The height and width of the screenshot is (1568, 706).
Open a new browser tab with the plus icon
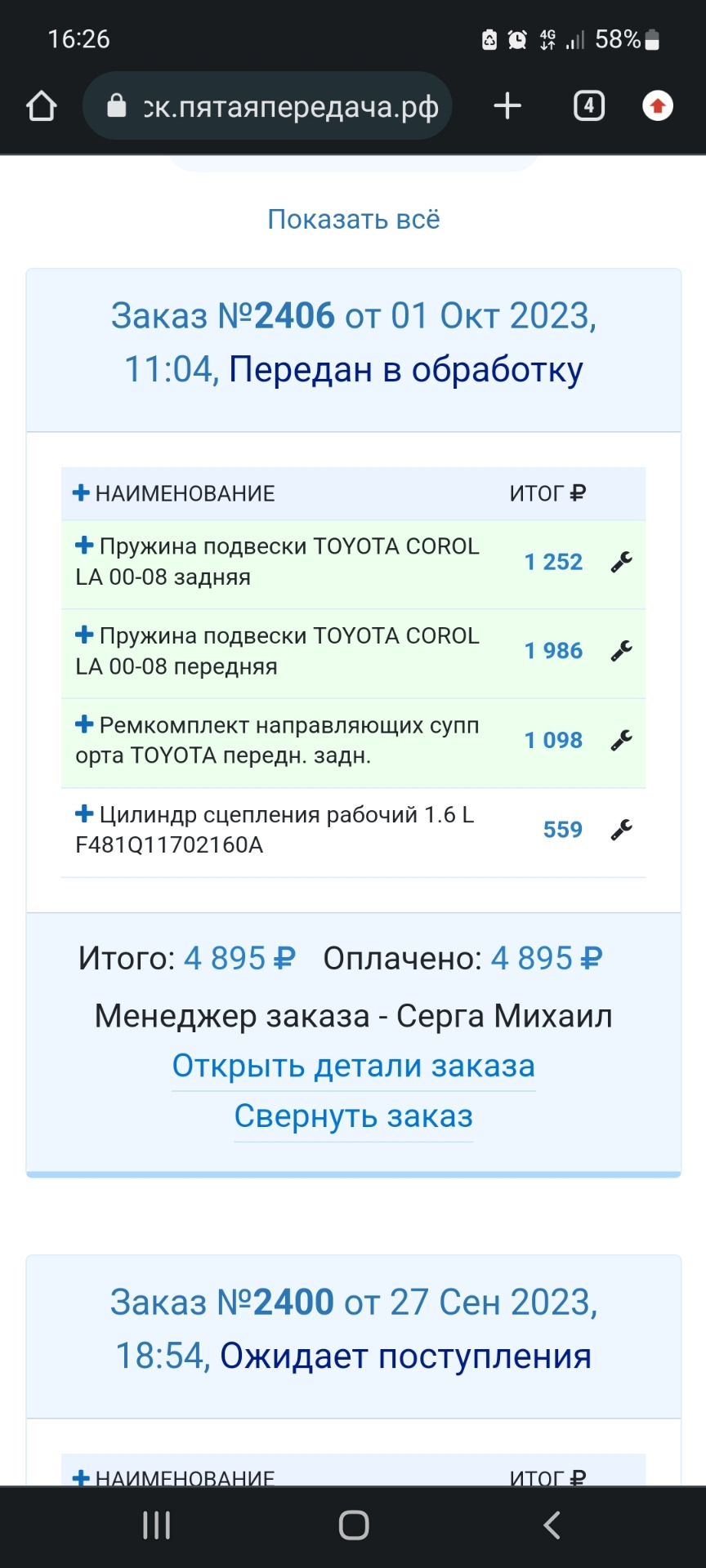pos(507,105)
